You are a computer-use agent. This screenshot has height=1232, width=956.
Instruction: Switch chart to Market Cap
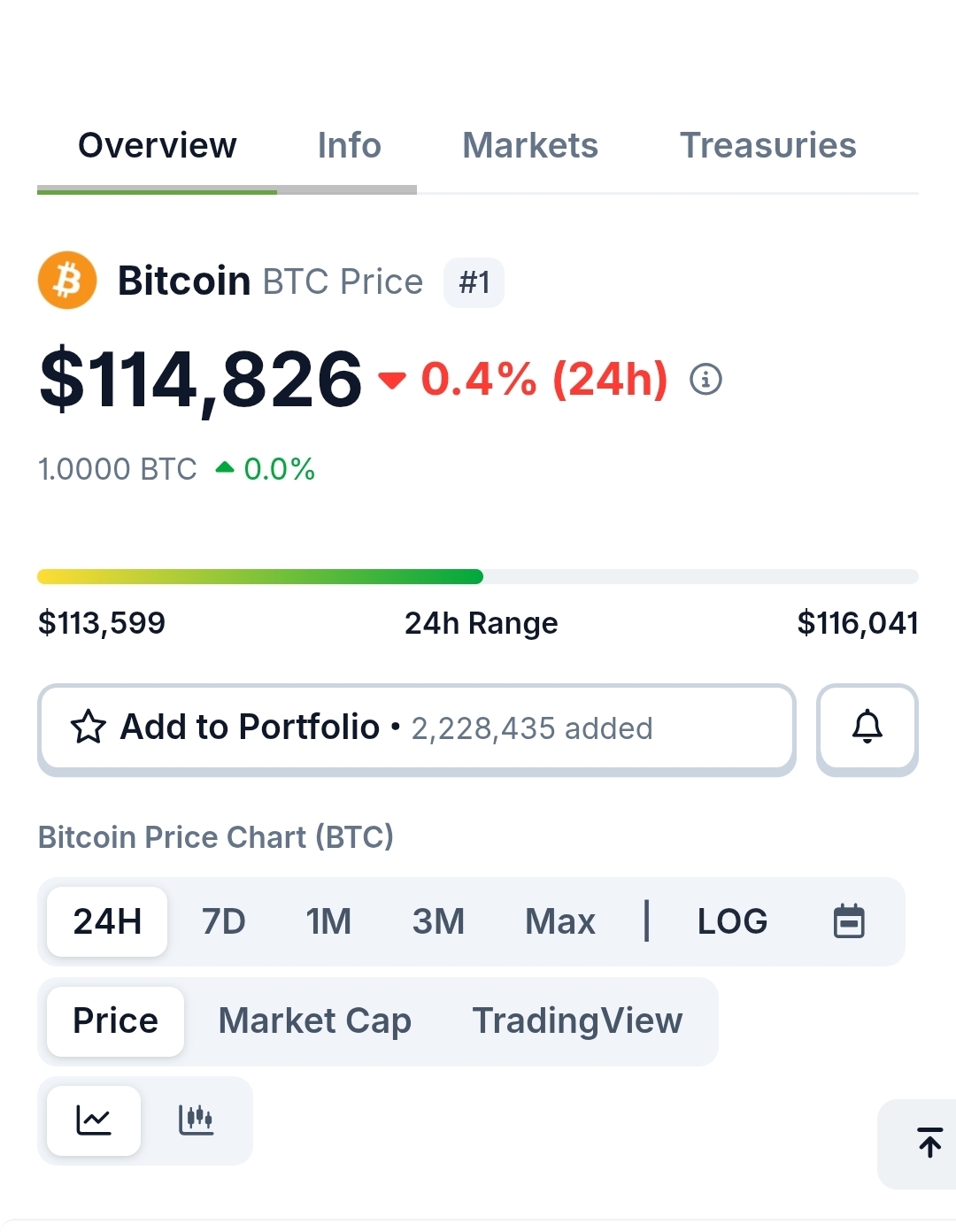coord(314,1020)
